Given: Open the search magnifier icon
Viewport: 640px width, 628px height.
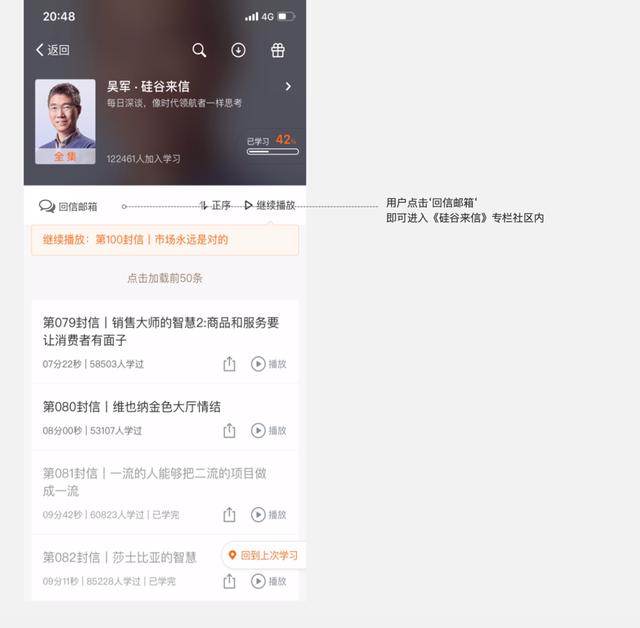Looking at the screenshot, I should click(199, 50).
